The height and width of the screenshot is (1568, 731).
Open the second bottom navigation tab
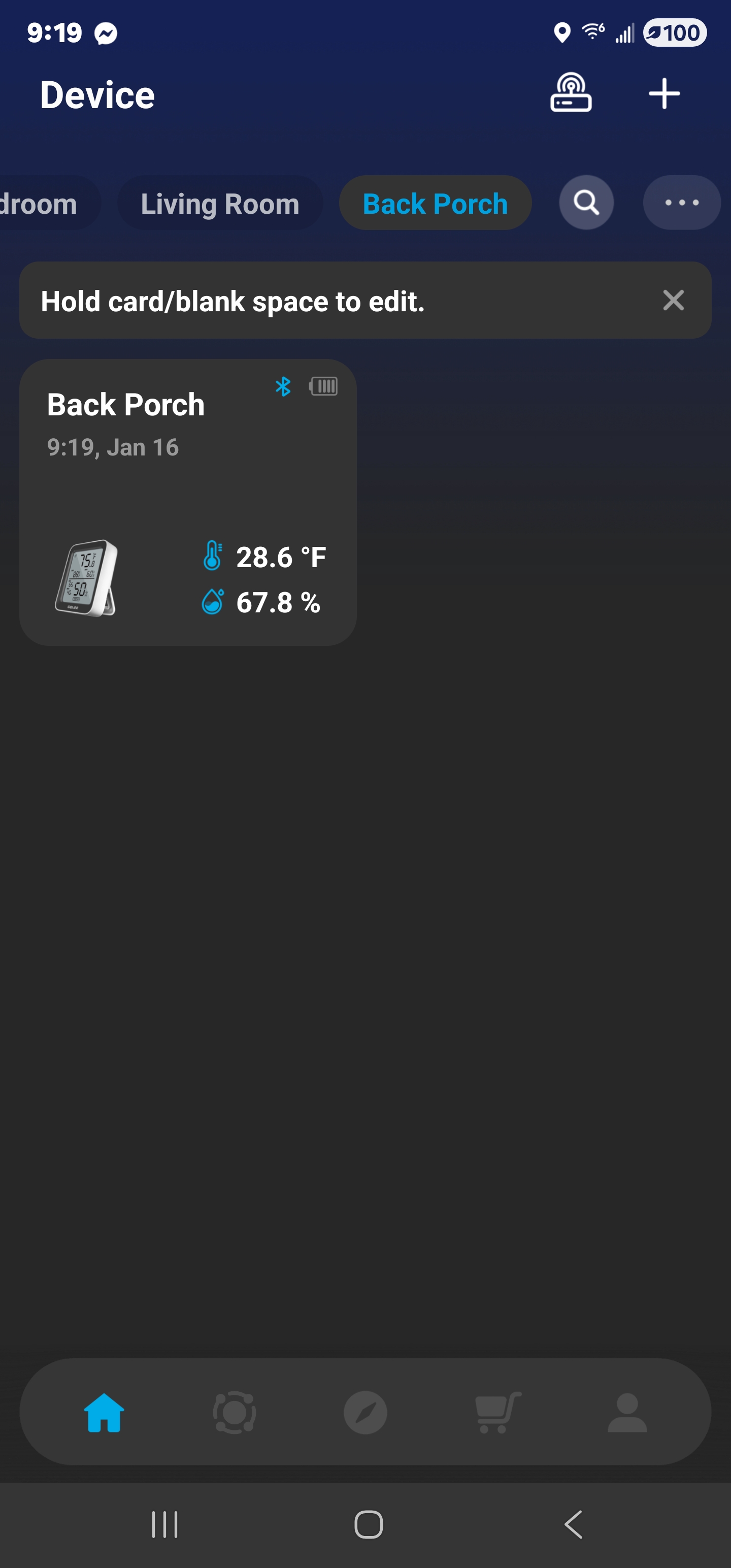(x=235, y=1412)
